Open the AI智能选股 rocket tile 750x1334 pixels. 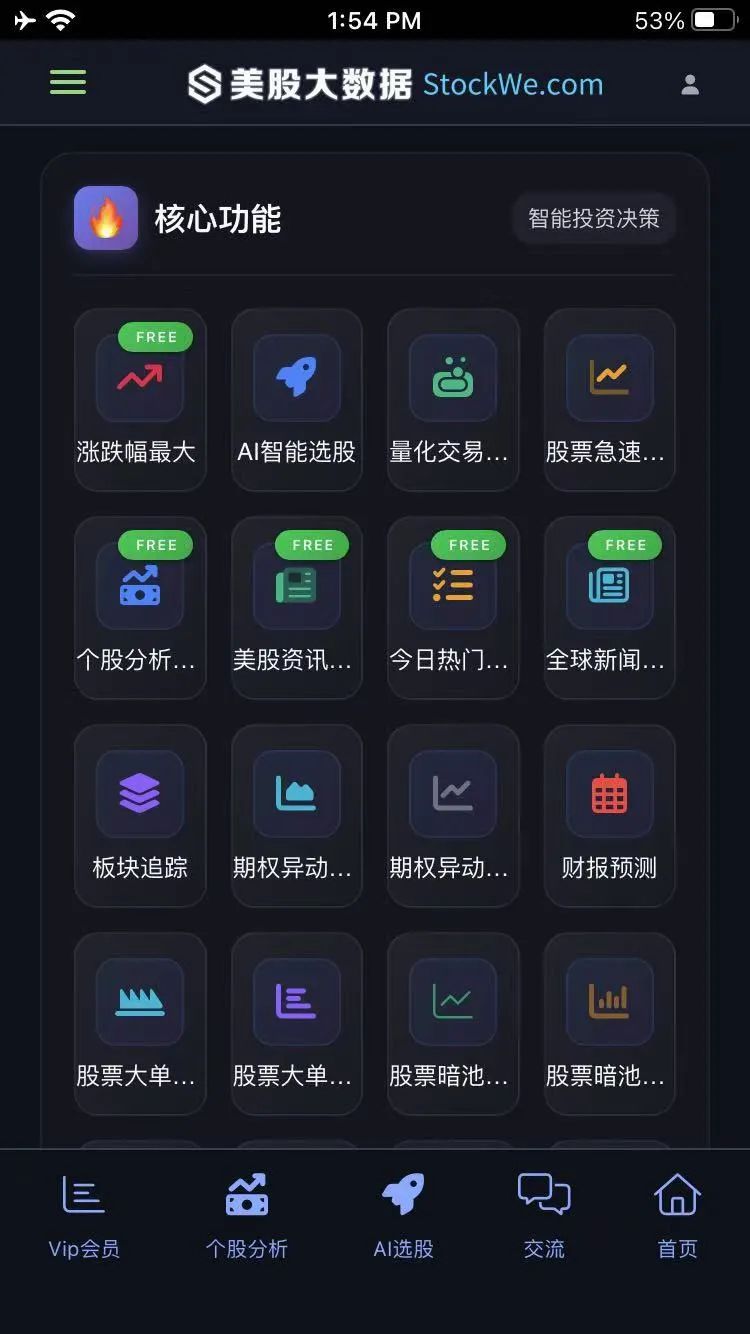click(x=297, y=399)
